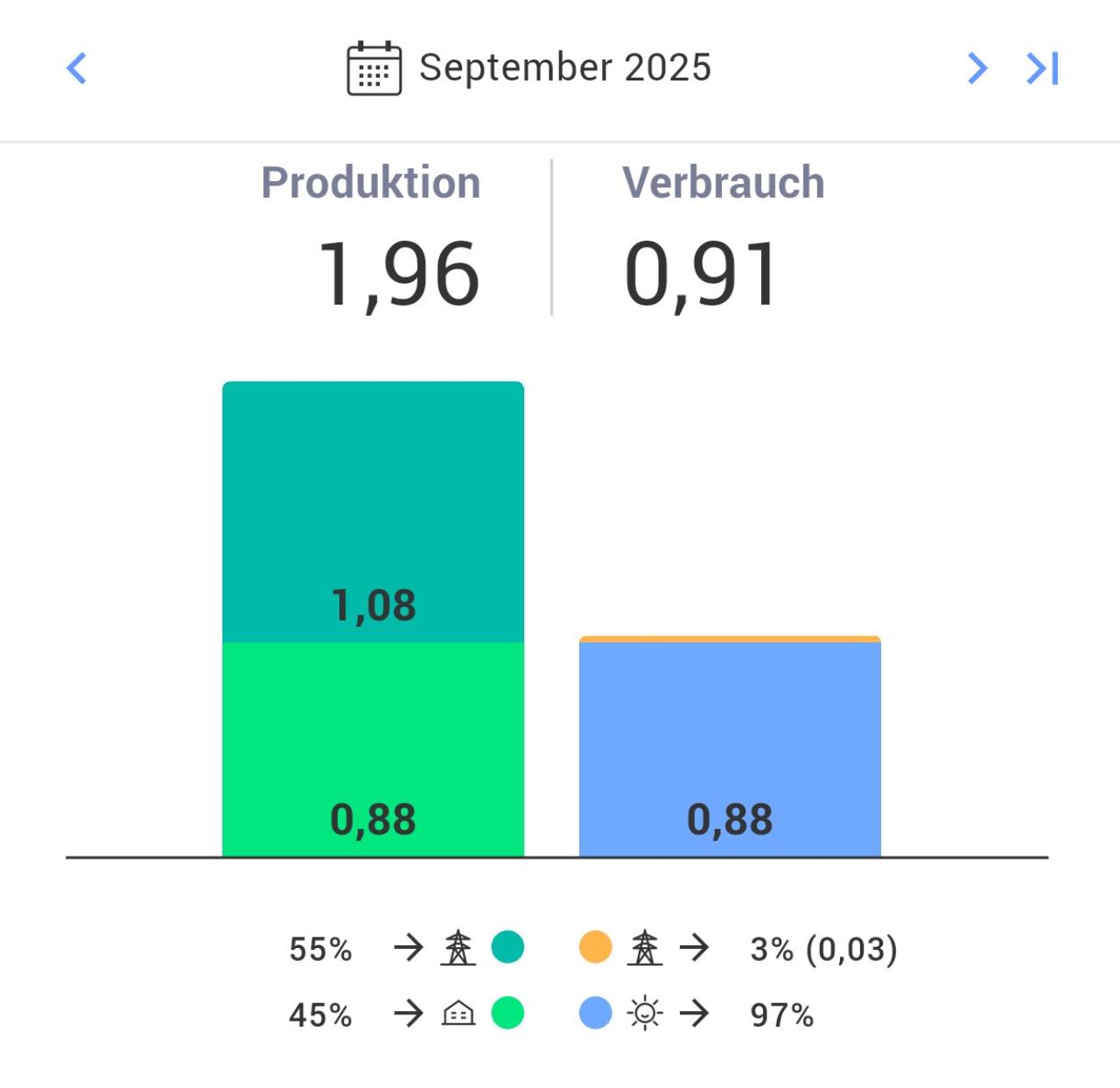Jump to the latest month
Screen dimensions: 1120x1088
tap(1043, 68)
